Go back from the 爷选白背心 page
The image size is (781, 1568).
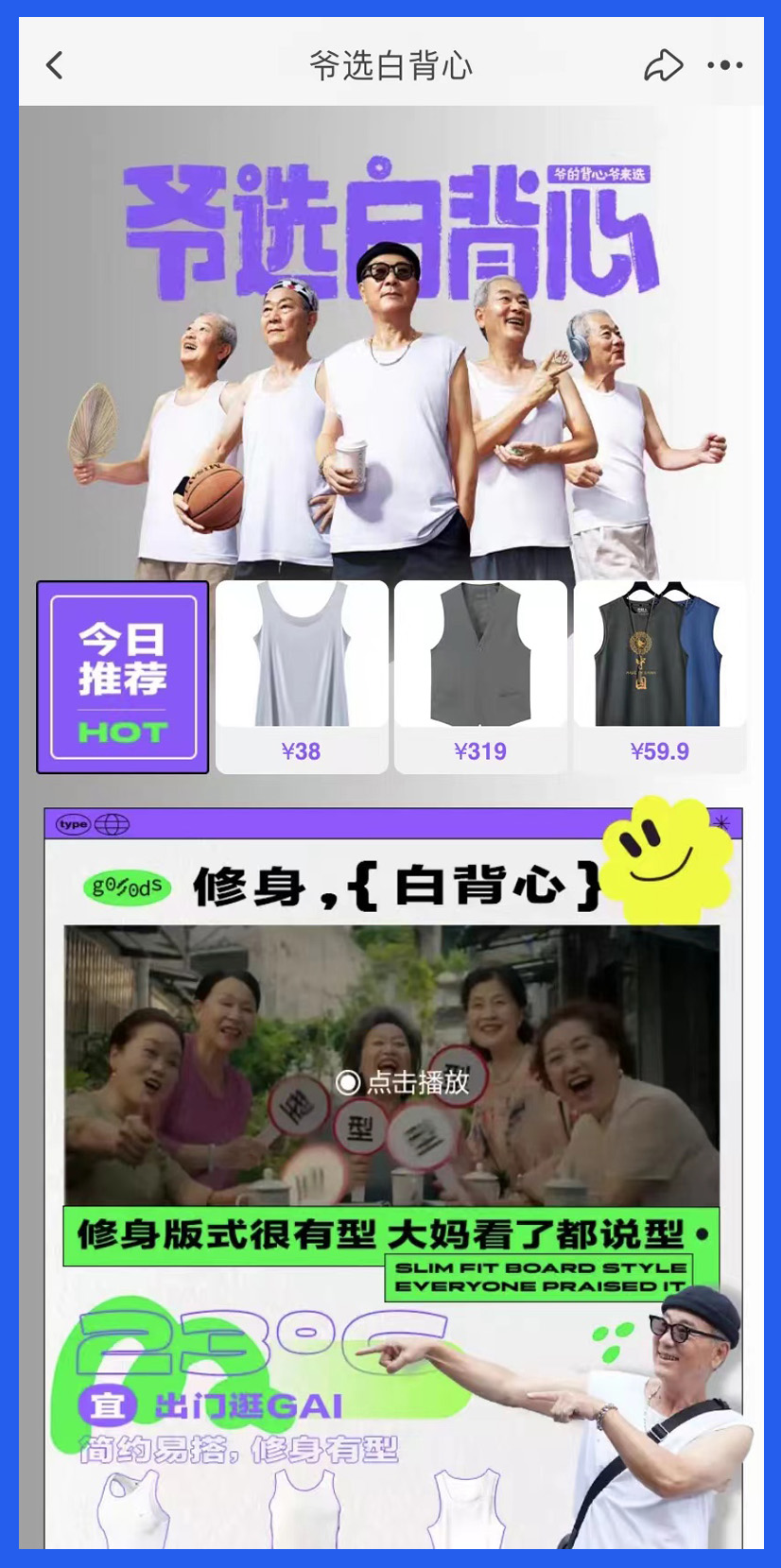(x=55, y=65)
